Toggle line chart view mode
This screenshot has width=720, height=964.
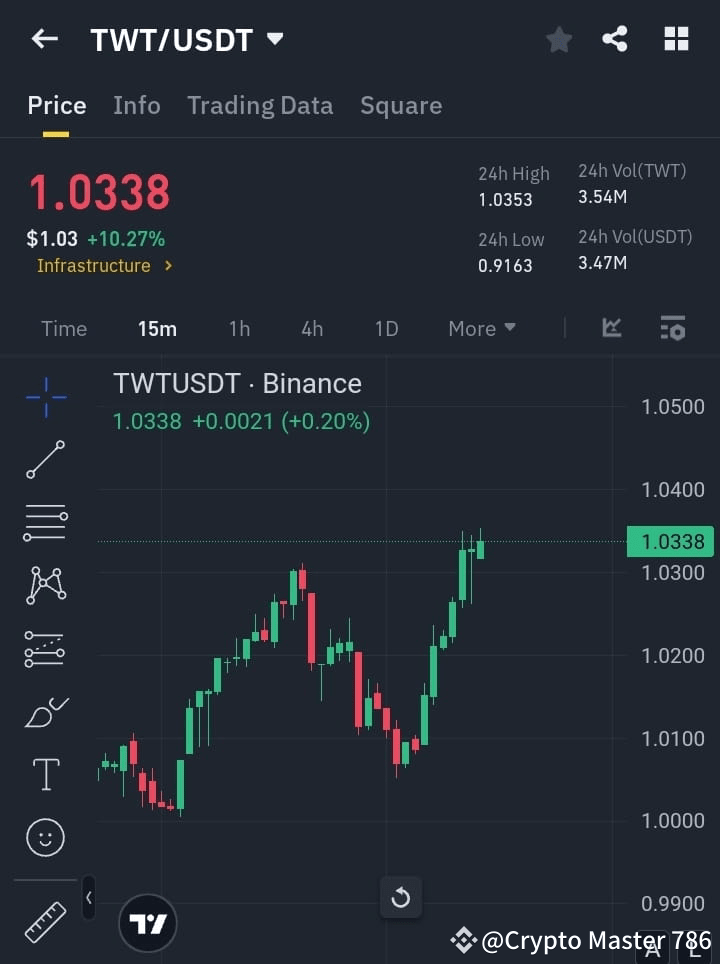[x=611, y=328]
